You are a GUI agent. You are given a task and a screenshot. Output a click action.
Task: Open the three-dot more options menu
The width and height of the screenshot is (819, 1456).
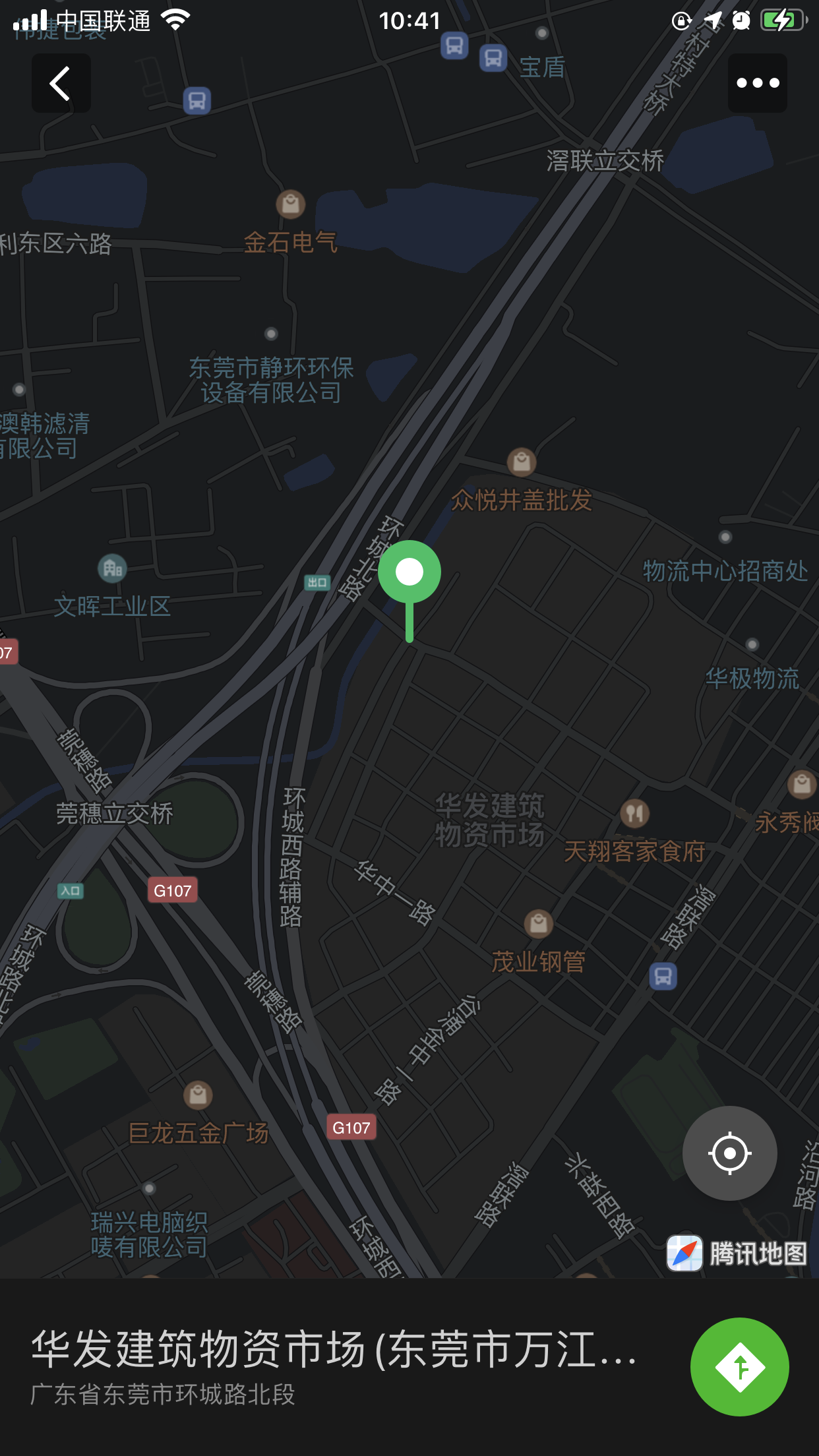[758, 83]
